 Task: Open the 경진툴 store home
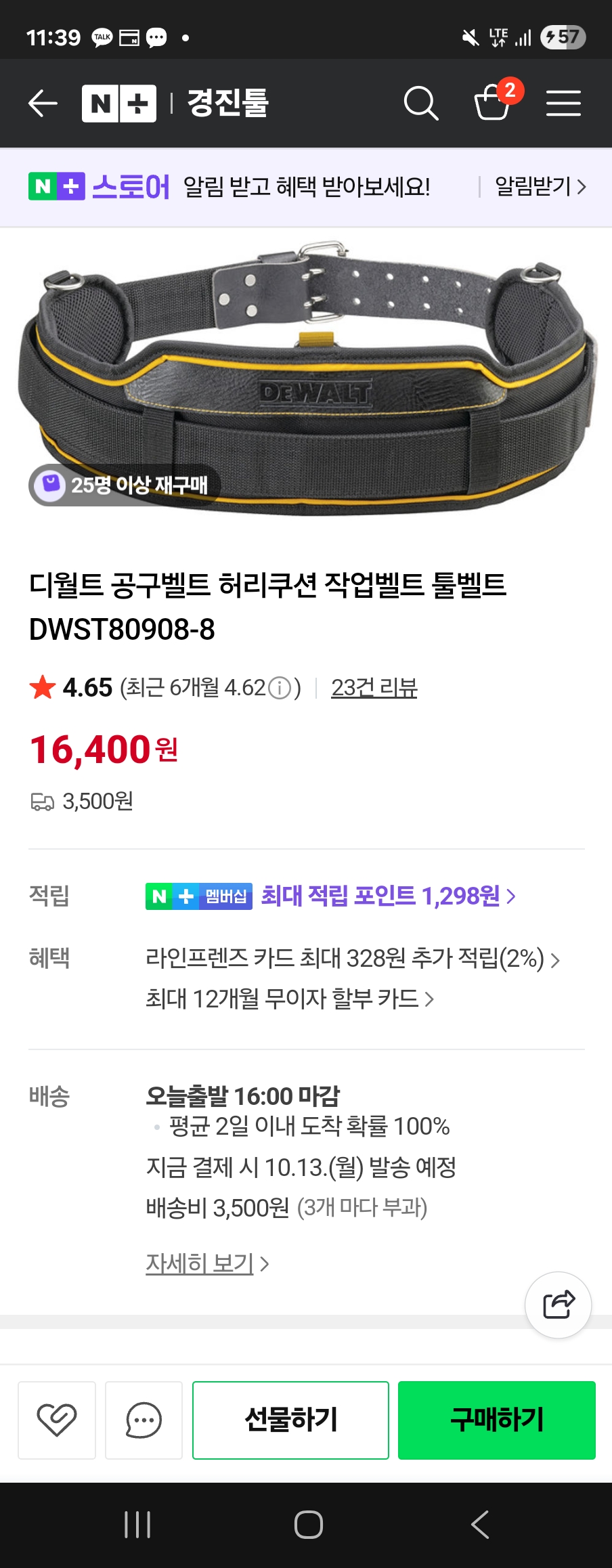228,104
